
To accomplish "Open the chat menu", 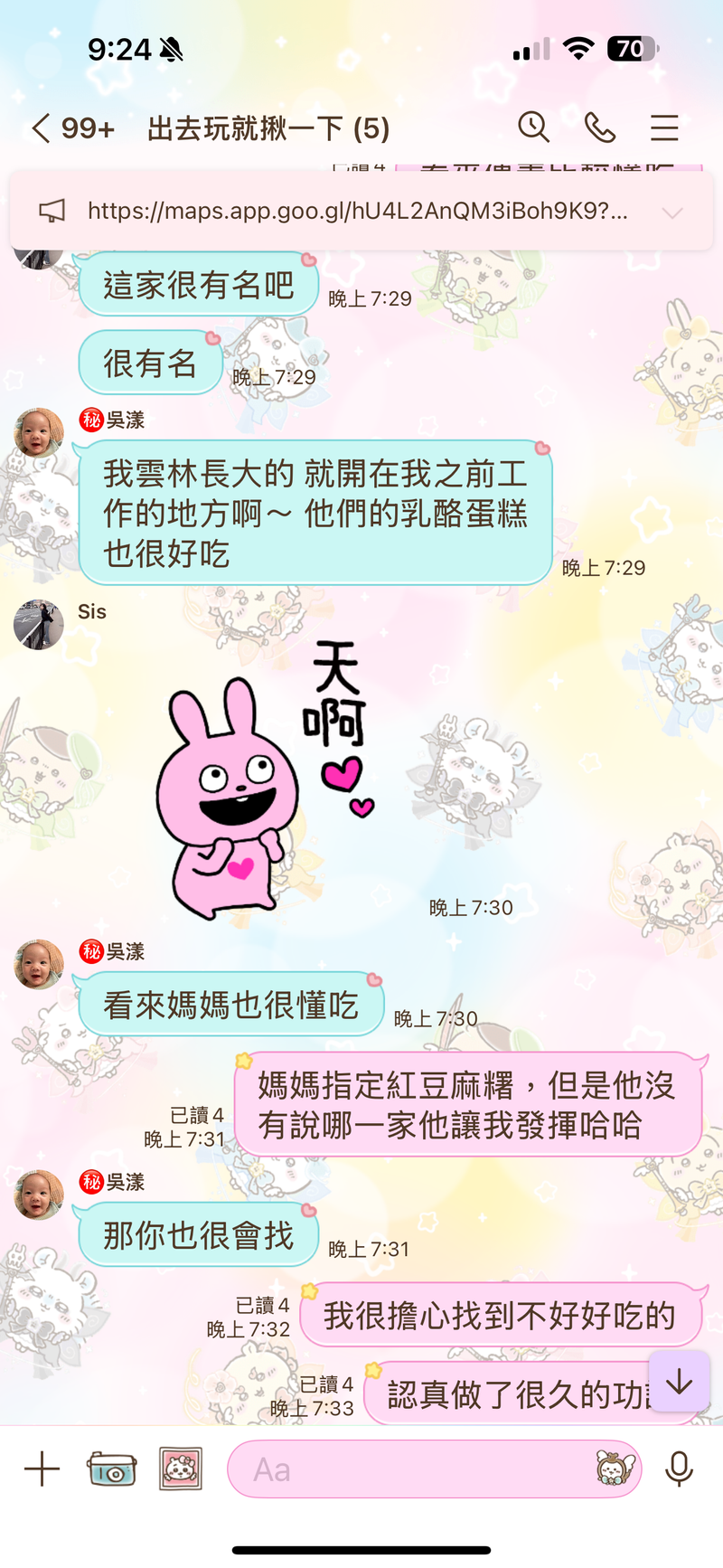I will (x=664, y=128).
